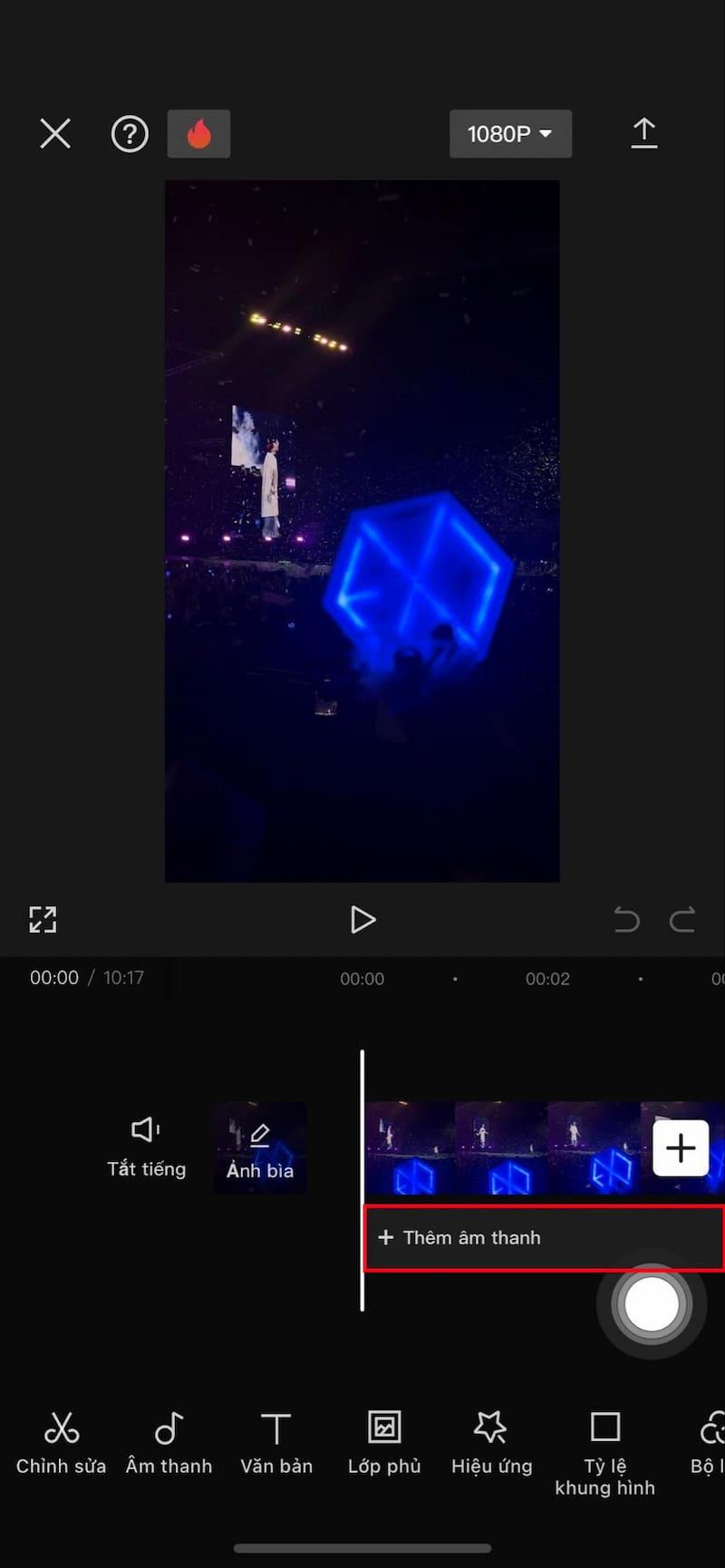Close the video editing project

point(55,134)
